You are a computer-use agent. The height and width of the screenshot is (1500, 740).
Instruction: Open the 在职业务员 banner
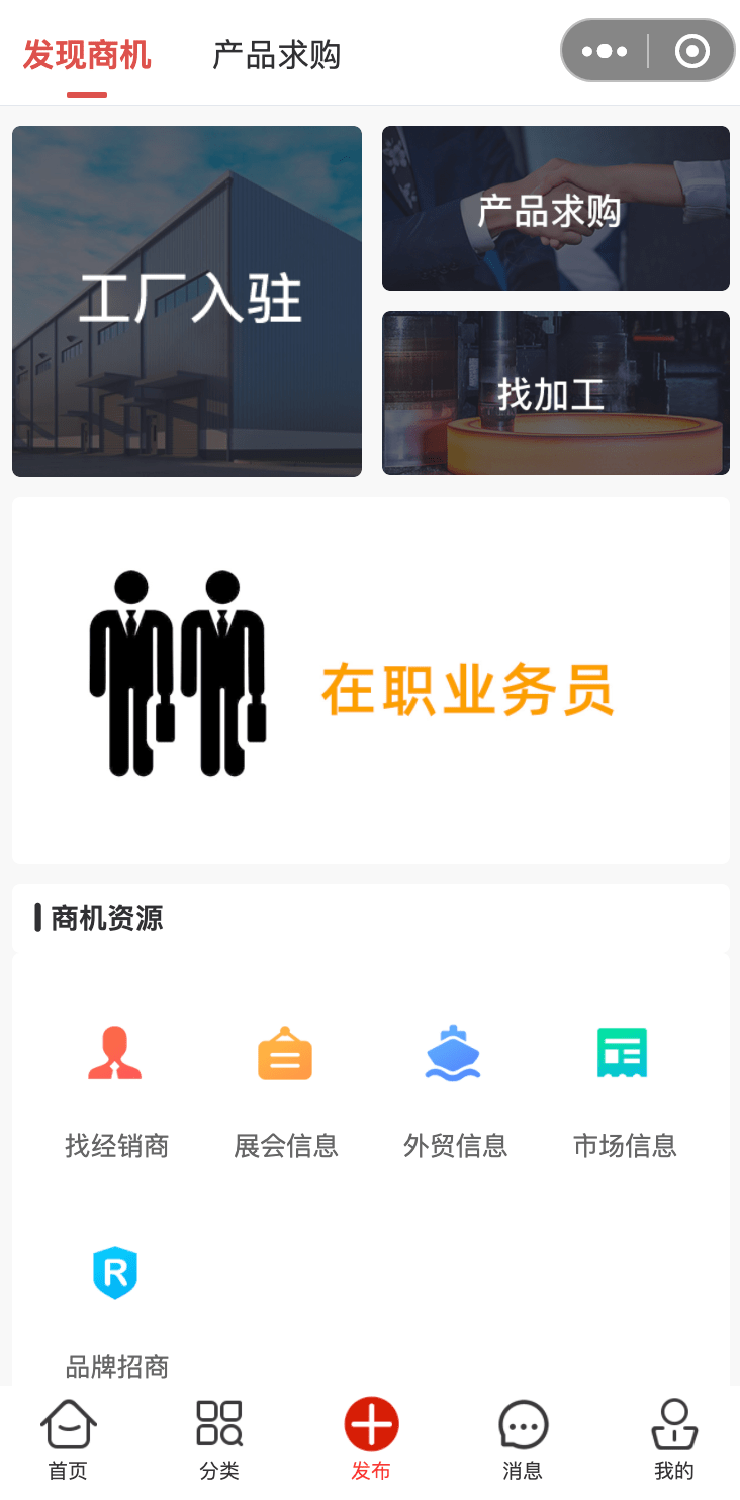click(x=370, y=680)
